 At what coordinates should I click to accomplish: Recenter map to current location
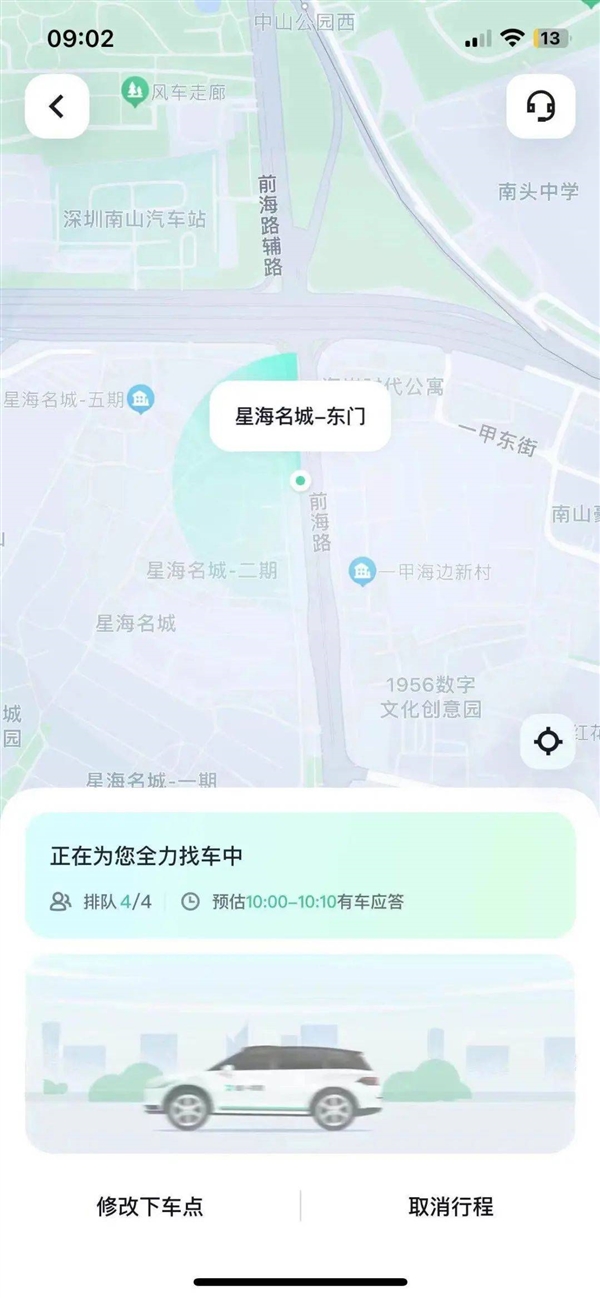pyautogui.click(x=548, y=742)
